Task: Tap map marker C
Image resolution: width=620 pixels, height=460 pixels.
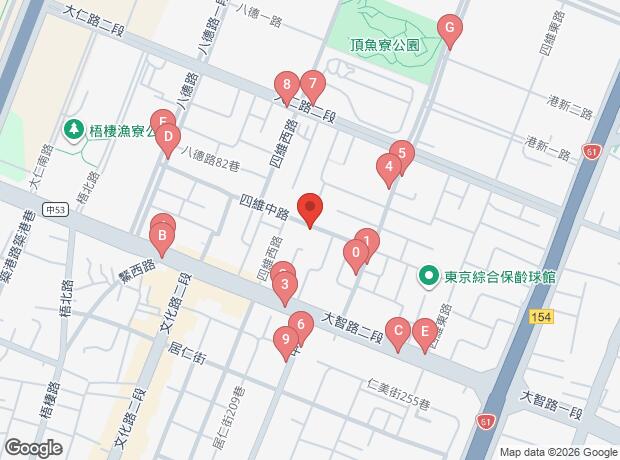Action: tap(398, 335)
